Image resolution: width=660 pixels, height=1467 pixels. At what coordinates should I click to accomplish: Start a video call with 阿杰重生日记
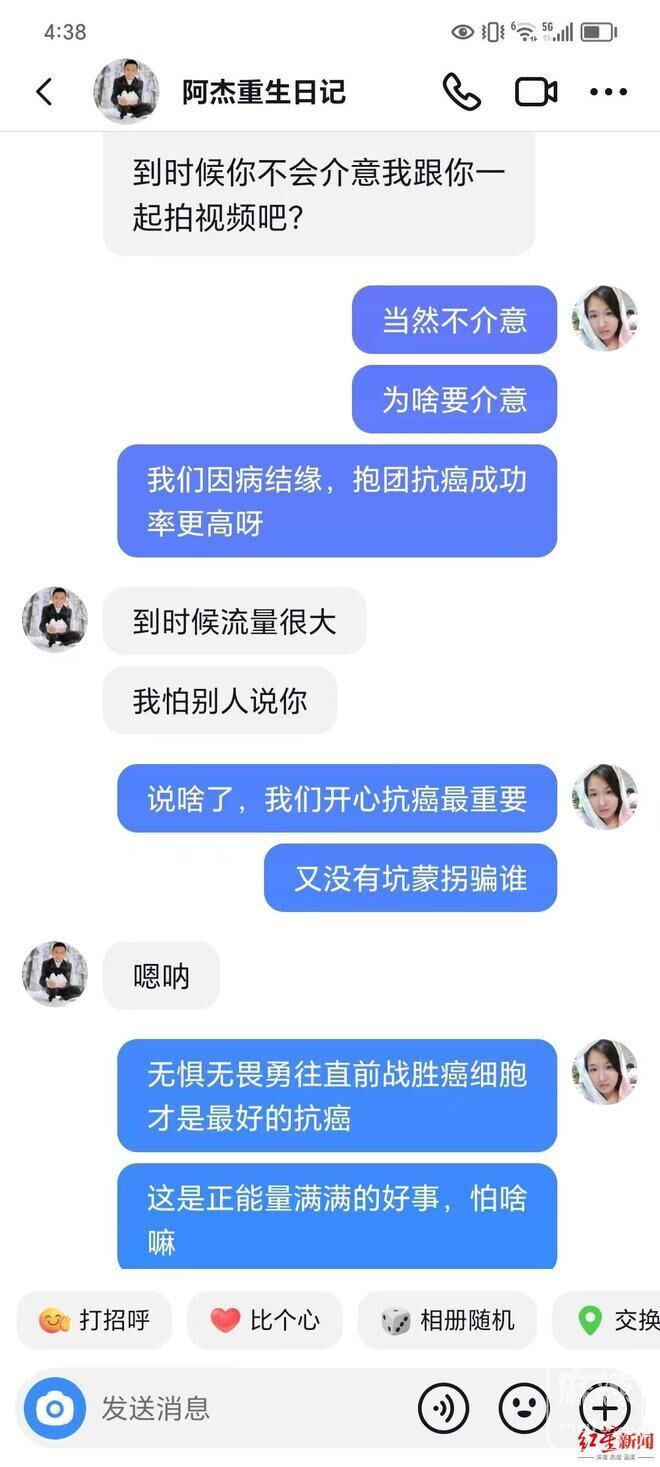click(536, 92)
